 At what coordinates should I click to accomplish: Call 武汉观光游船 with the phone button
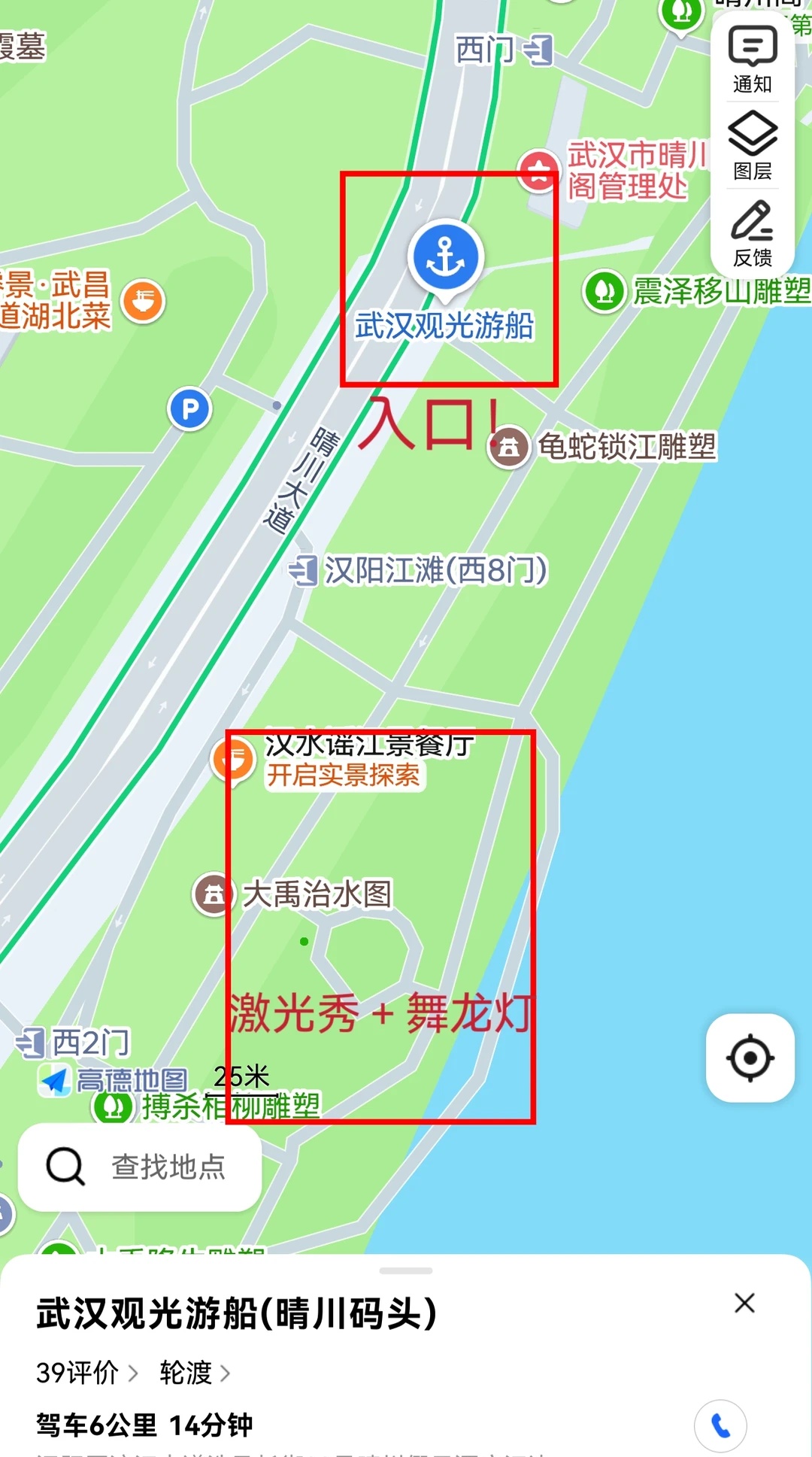720,1425
